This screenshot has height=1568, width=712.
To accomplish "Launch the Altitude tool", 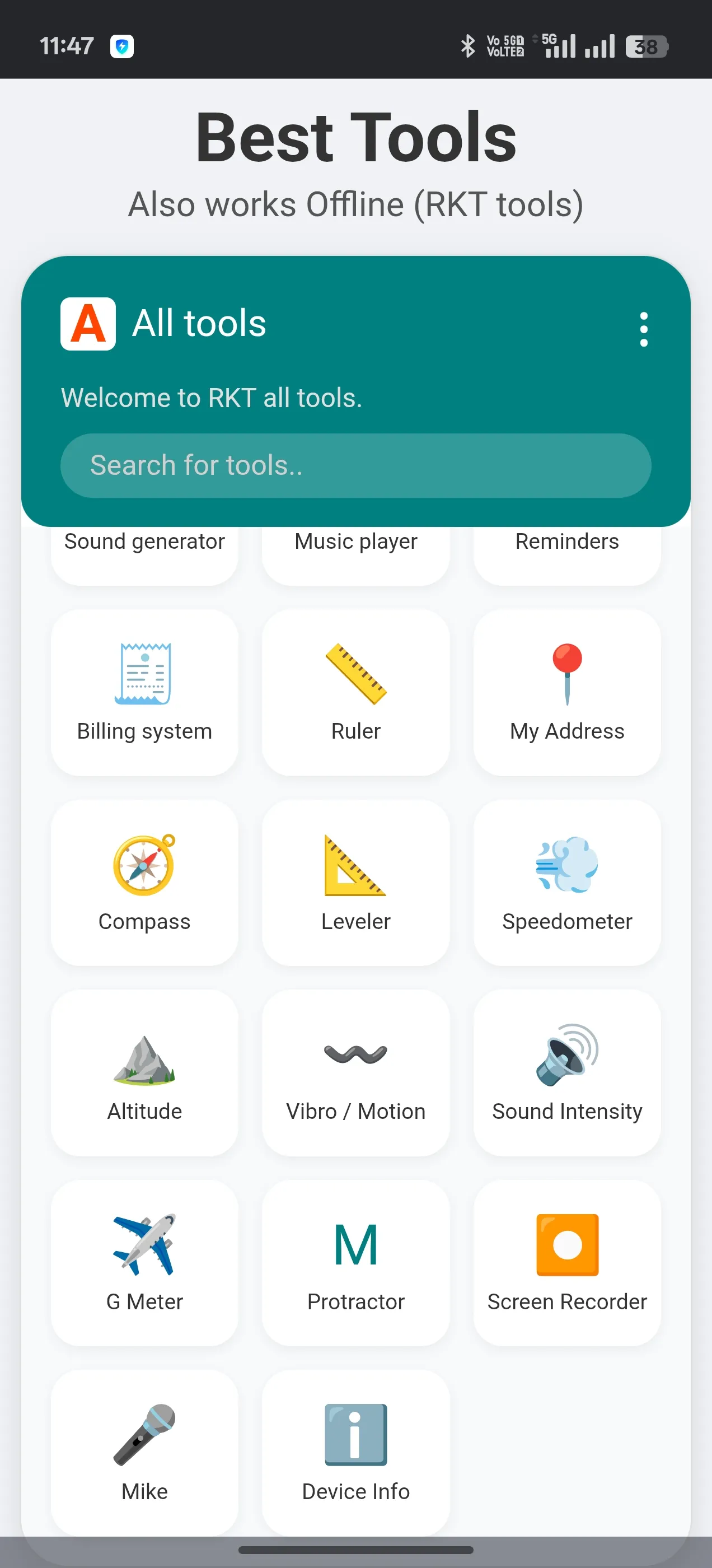I will 144,1072.
